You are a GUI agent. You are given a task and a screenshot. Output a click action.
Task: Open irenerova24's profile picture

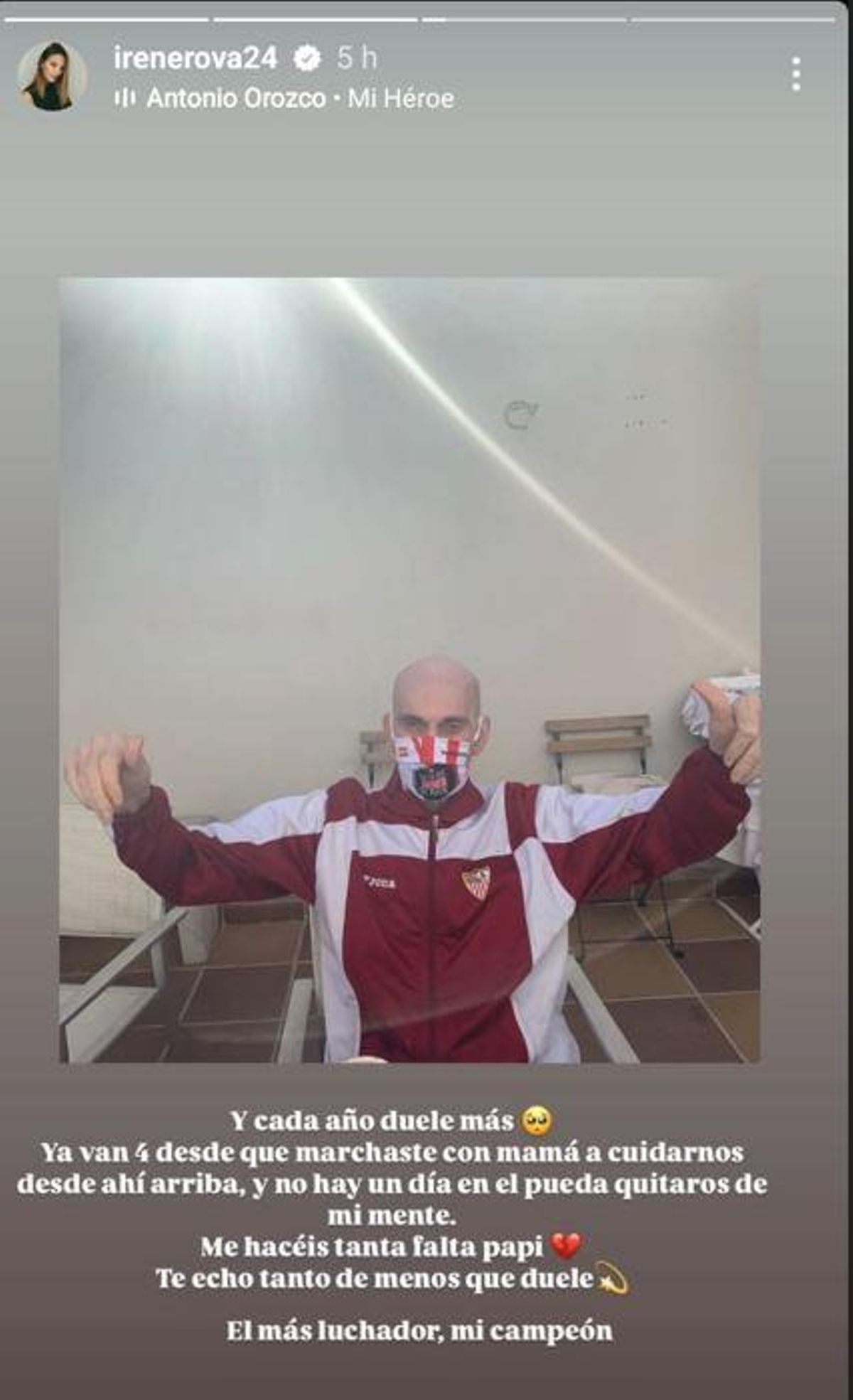point(53,76)
